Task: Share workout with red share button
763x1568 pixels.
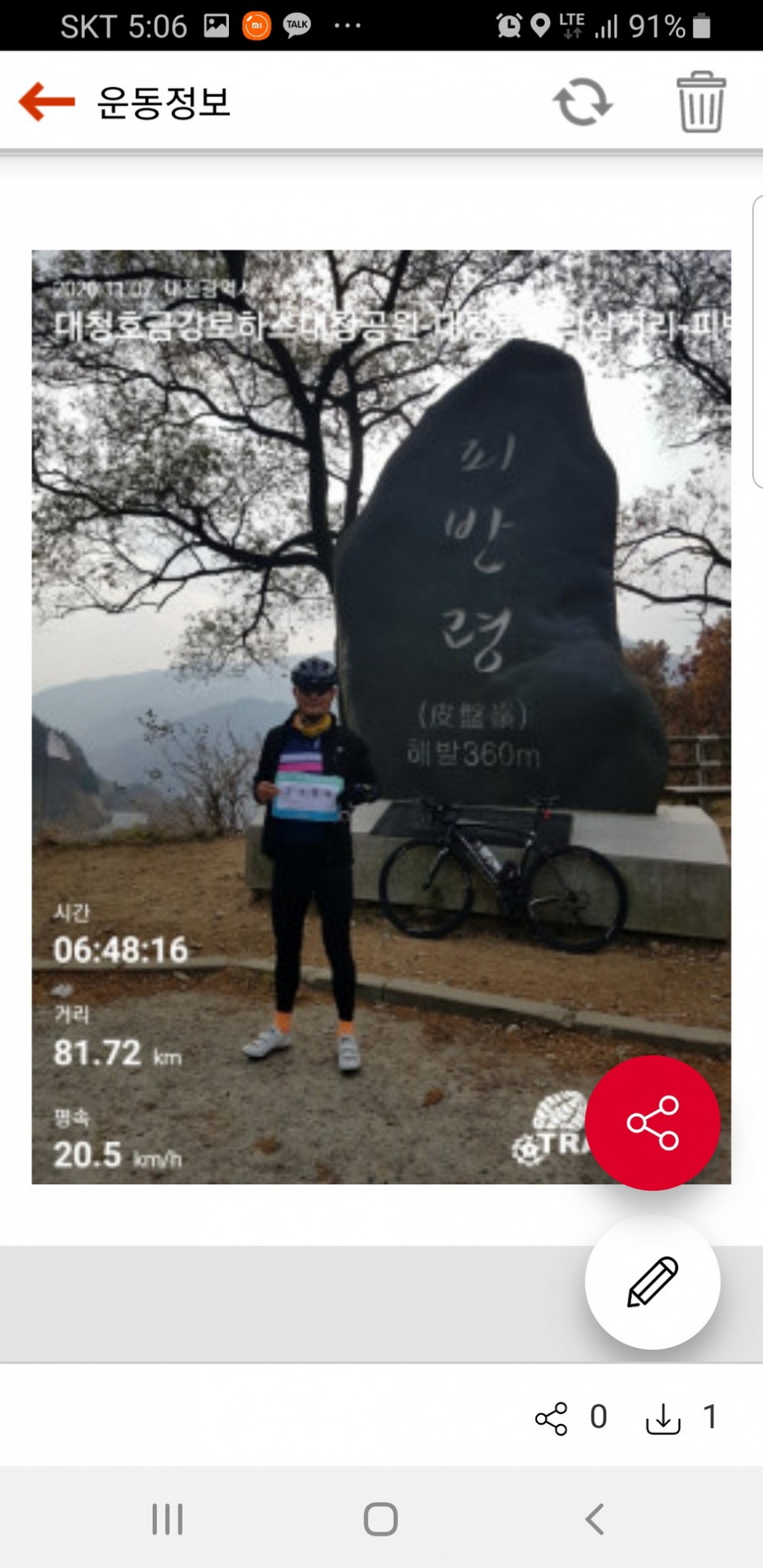Action: pos(652,1123)
